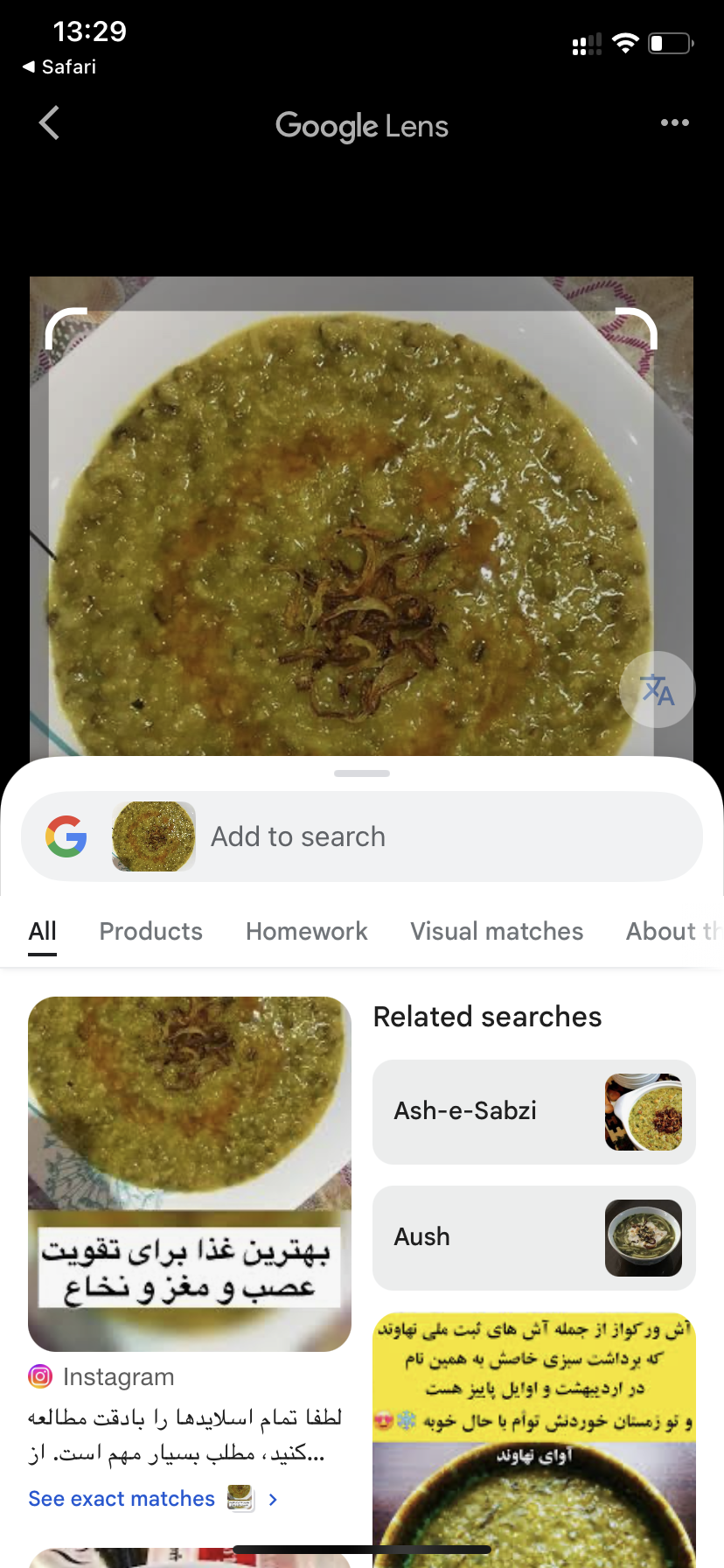This screenshot has height=1568, width=724.
Task: Show the All results tab
Action: coord(42,932)
